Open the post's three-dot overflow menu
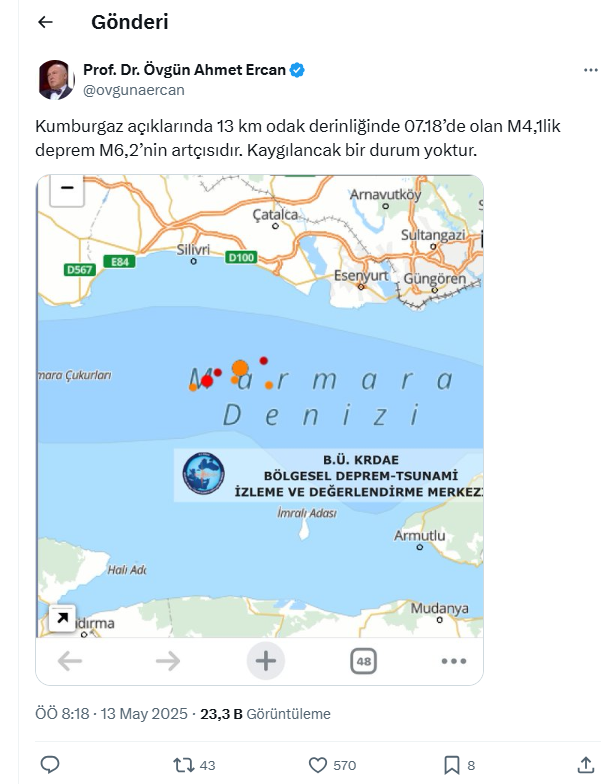 (x=590, y=71)
